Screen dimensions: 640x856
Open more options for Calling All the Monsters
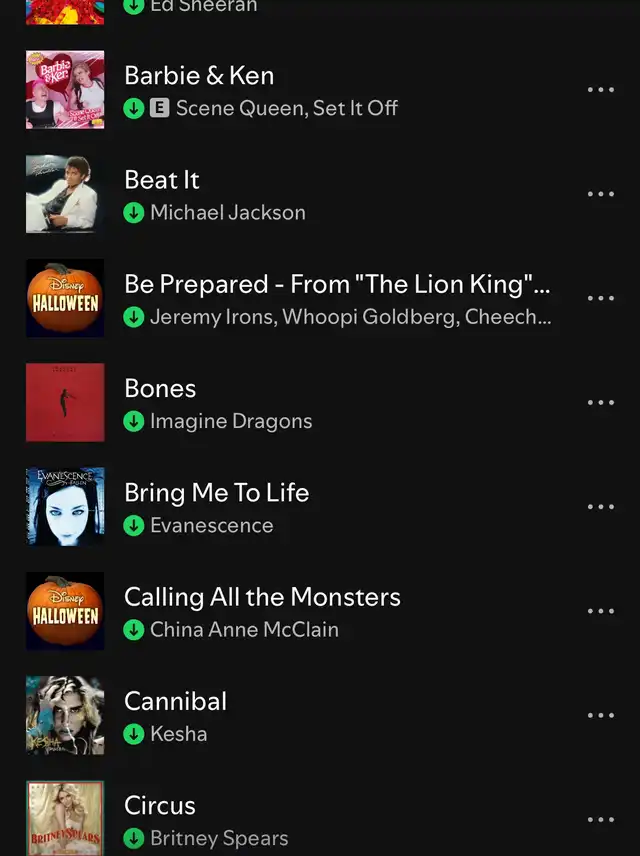600,611
